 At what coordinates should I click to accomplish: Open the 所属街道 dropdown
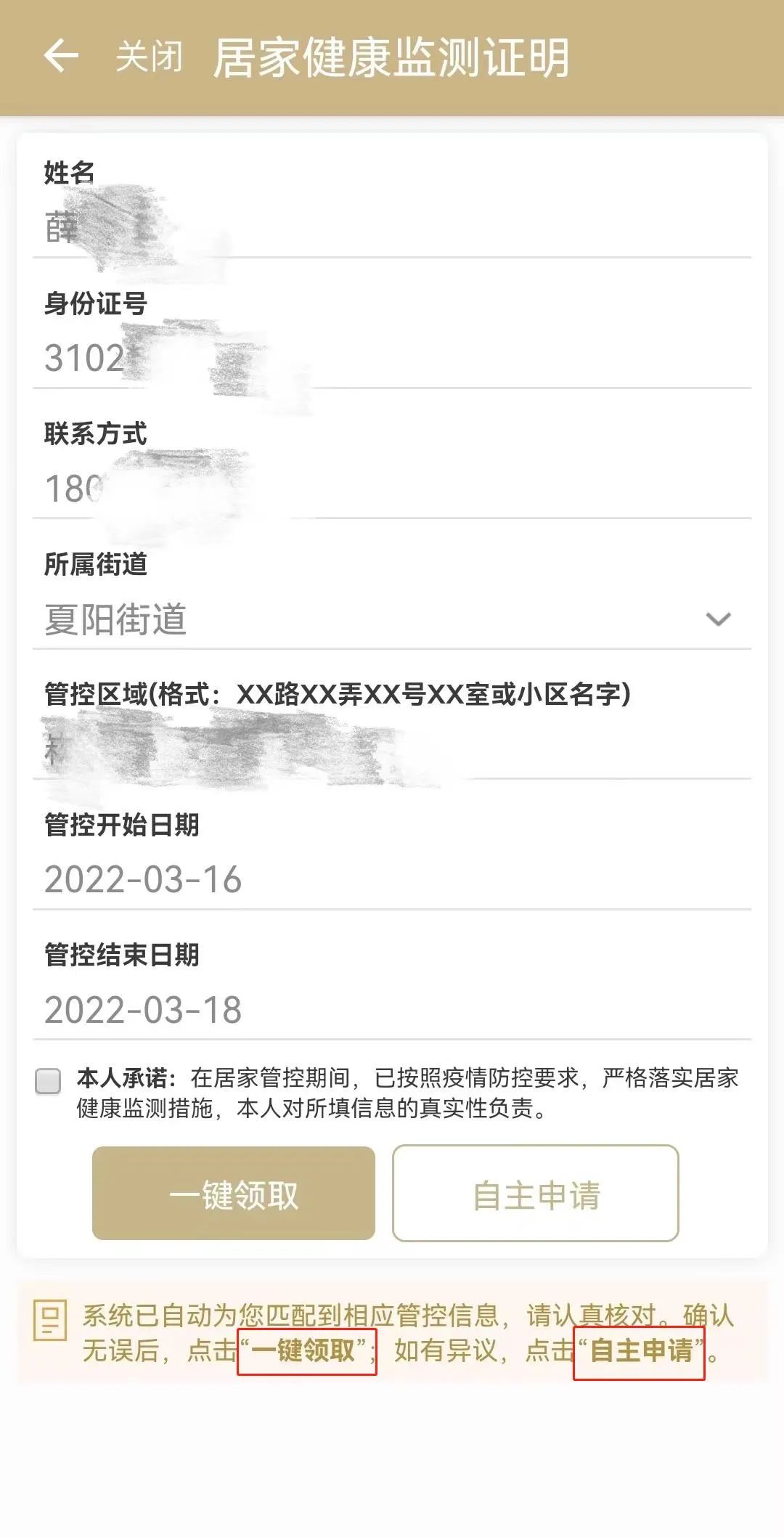coord(392,619)
